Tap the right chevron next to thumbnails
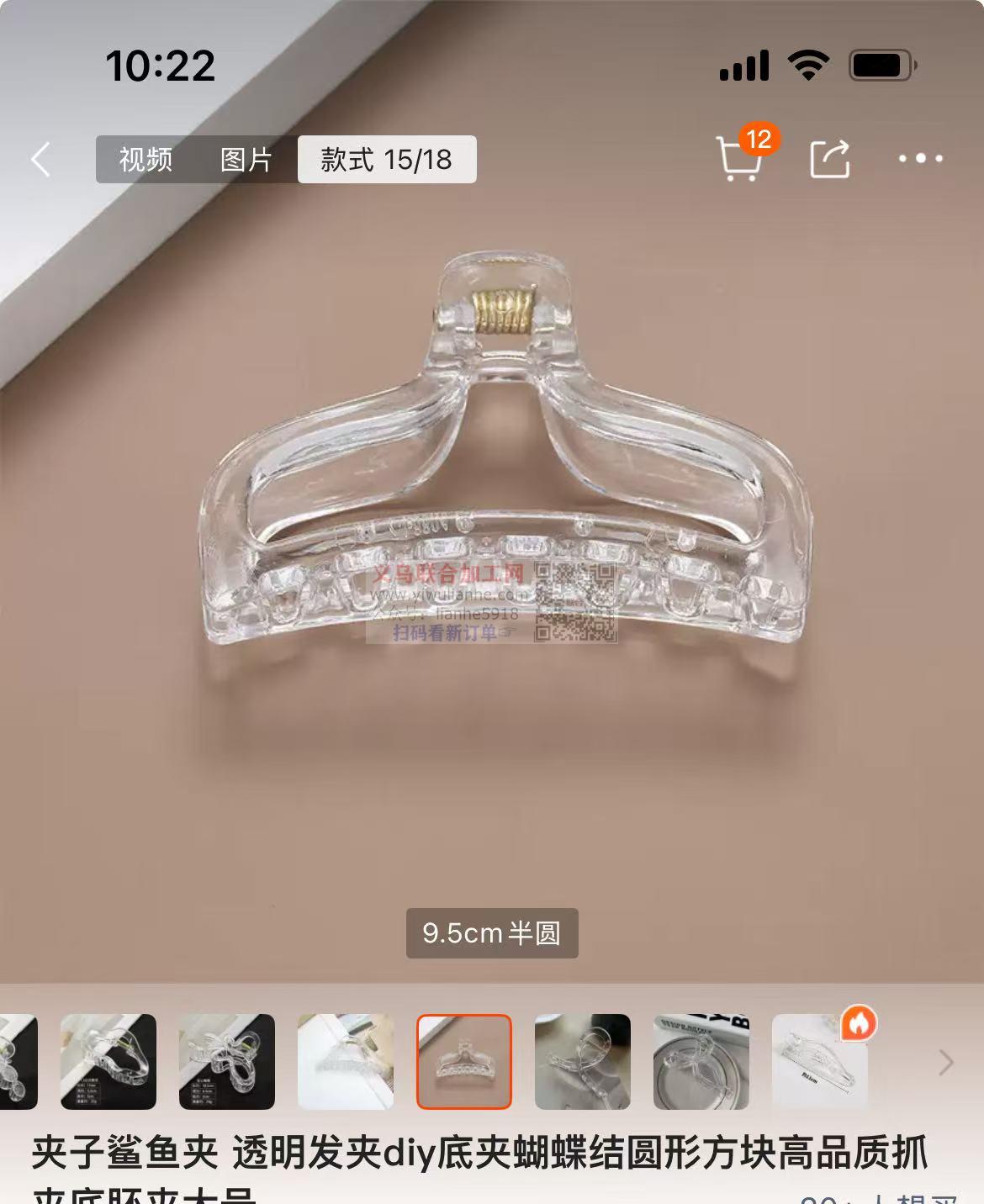 [x=945, y=1063]
